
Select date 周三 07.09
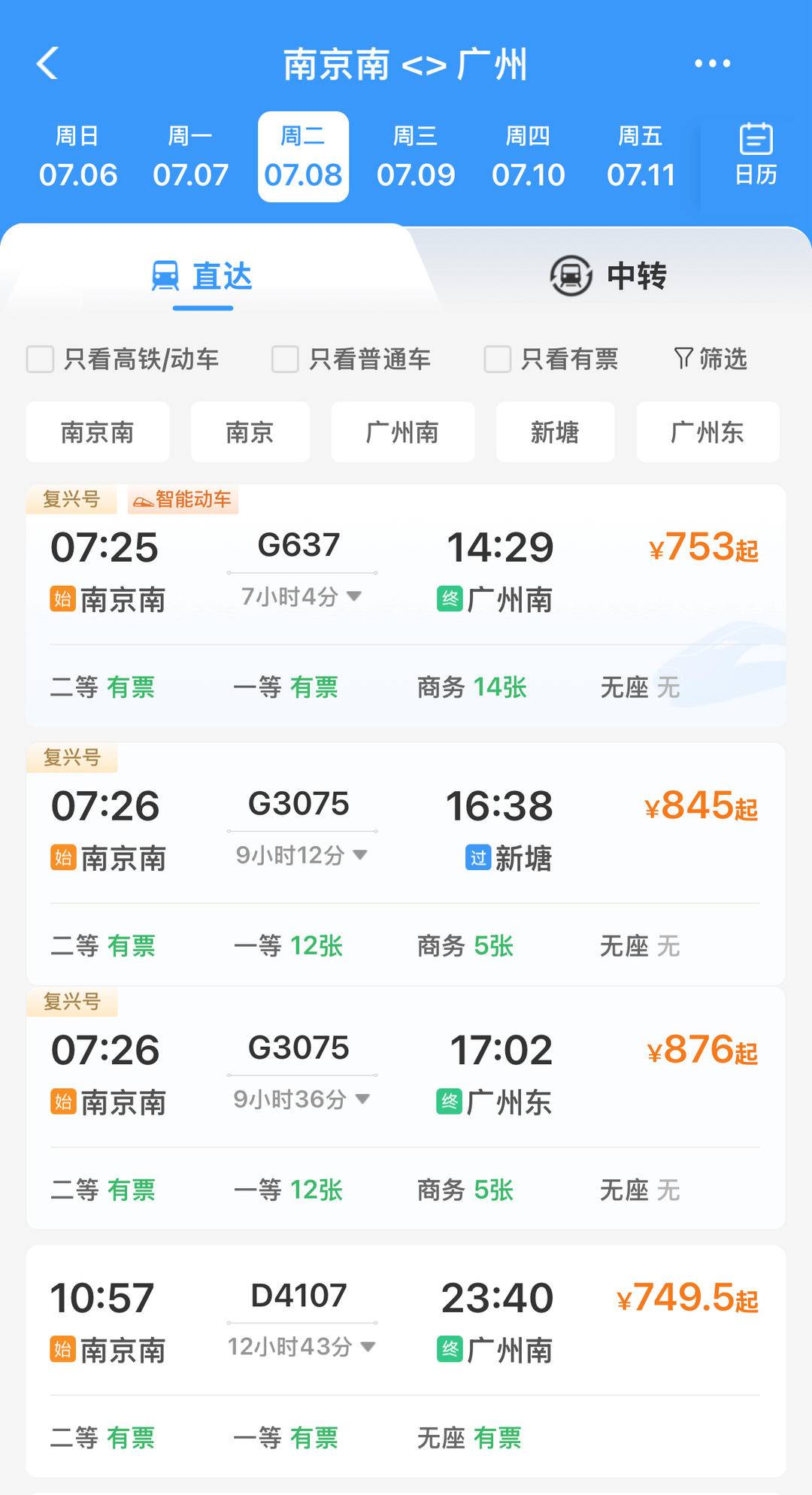416,156
